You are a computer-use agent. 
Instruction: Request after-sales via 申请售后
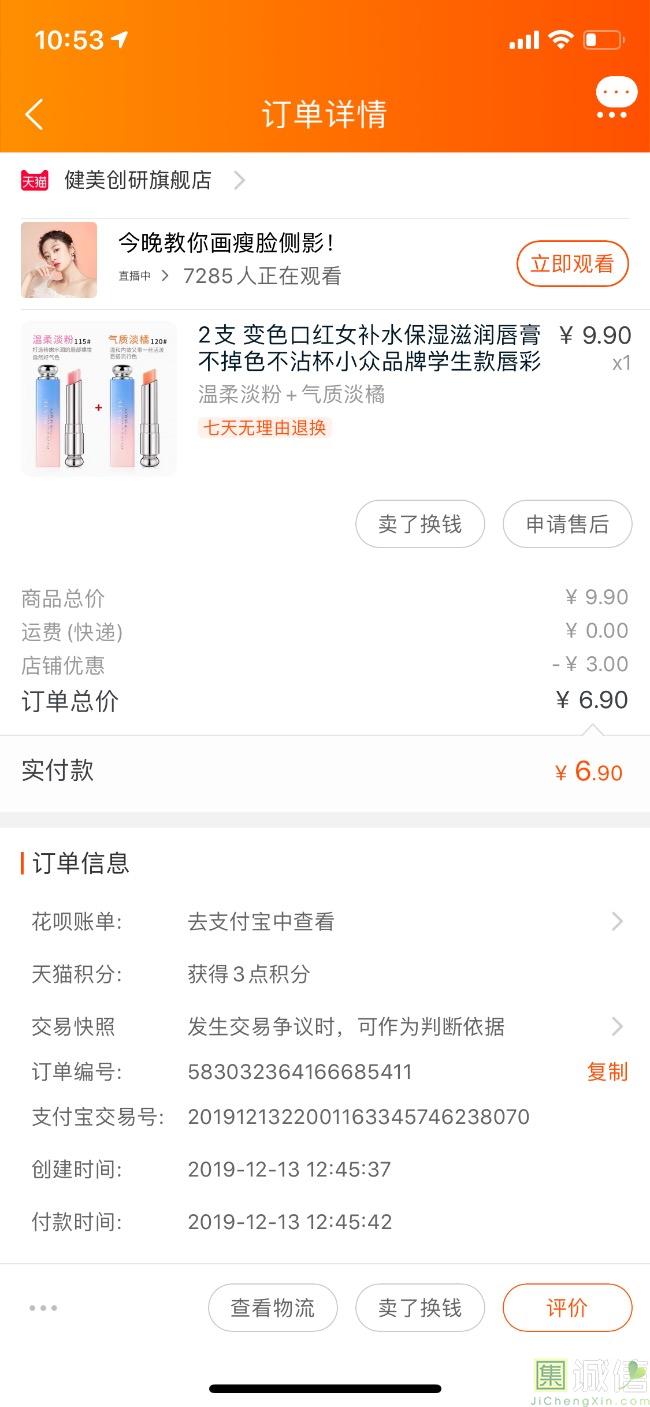[567, 524]
